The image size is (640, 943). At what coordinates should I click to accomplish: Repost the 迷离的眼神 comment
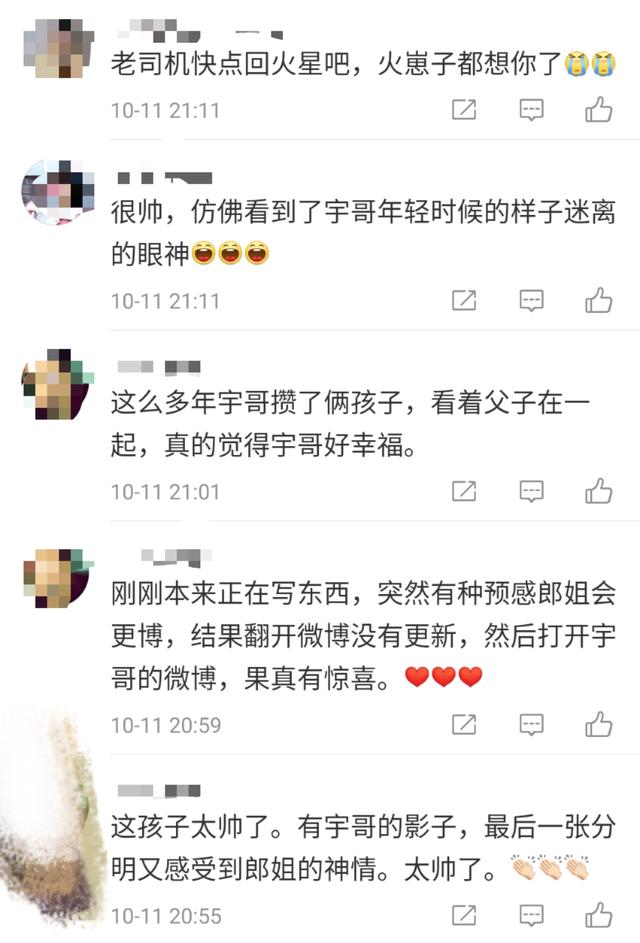tap(464, 299)
